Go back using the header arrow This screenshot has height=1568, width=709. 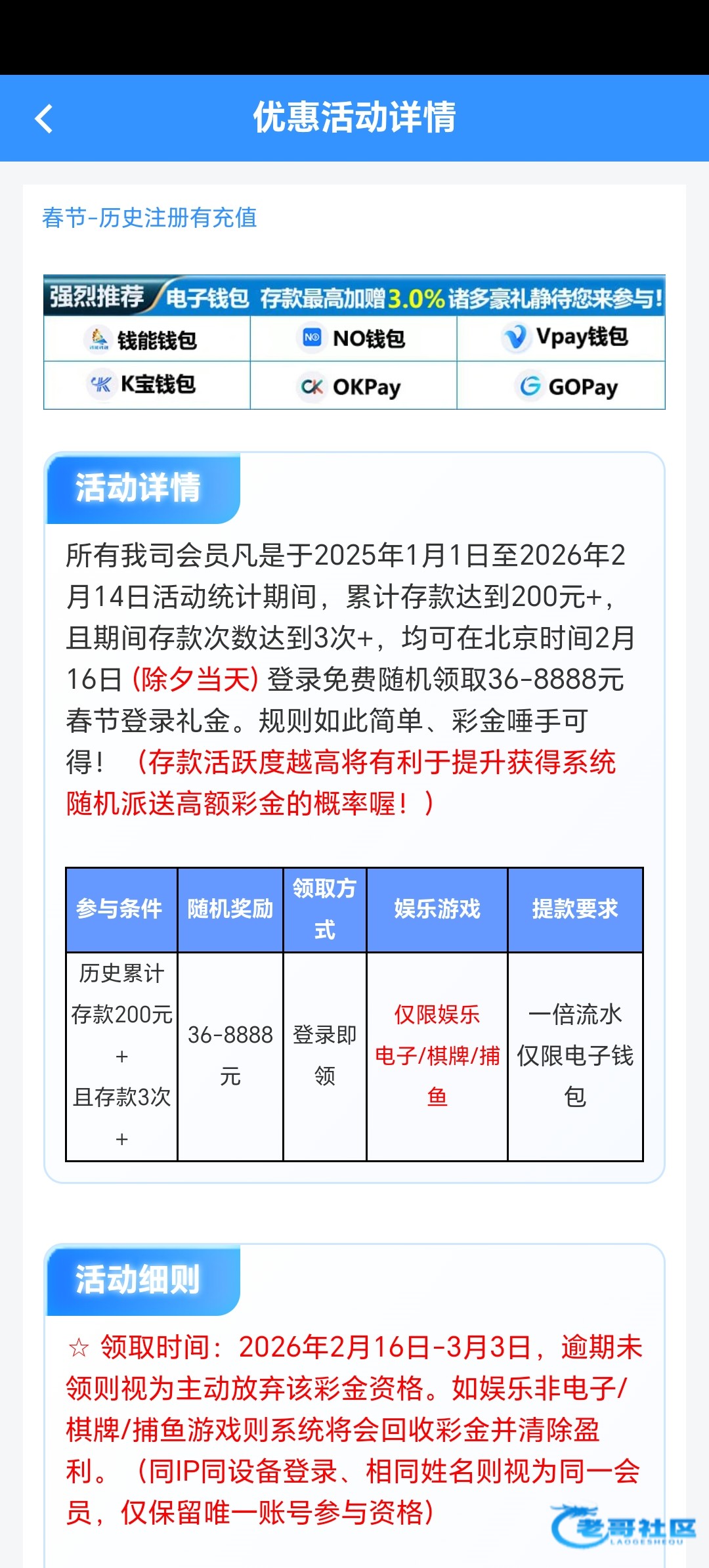click(x=44, y=119)
